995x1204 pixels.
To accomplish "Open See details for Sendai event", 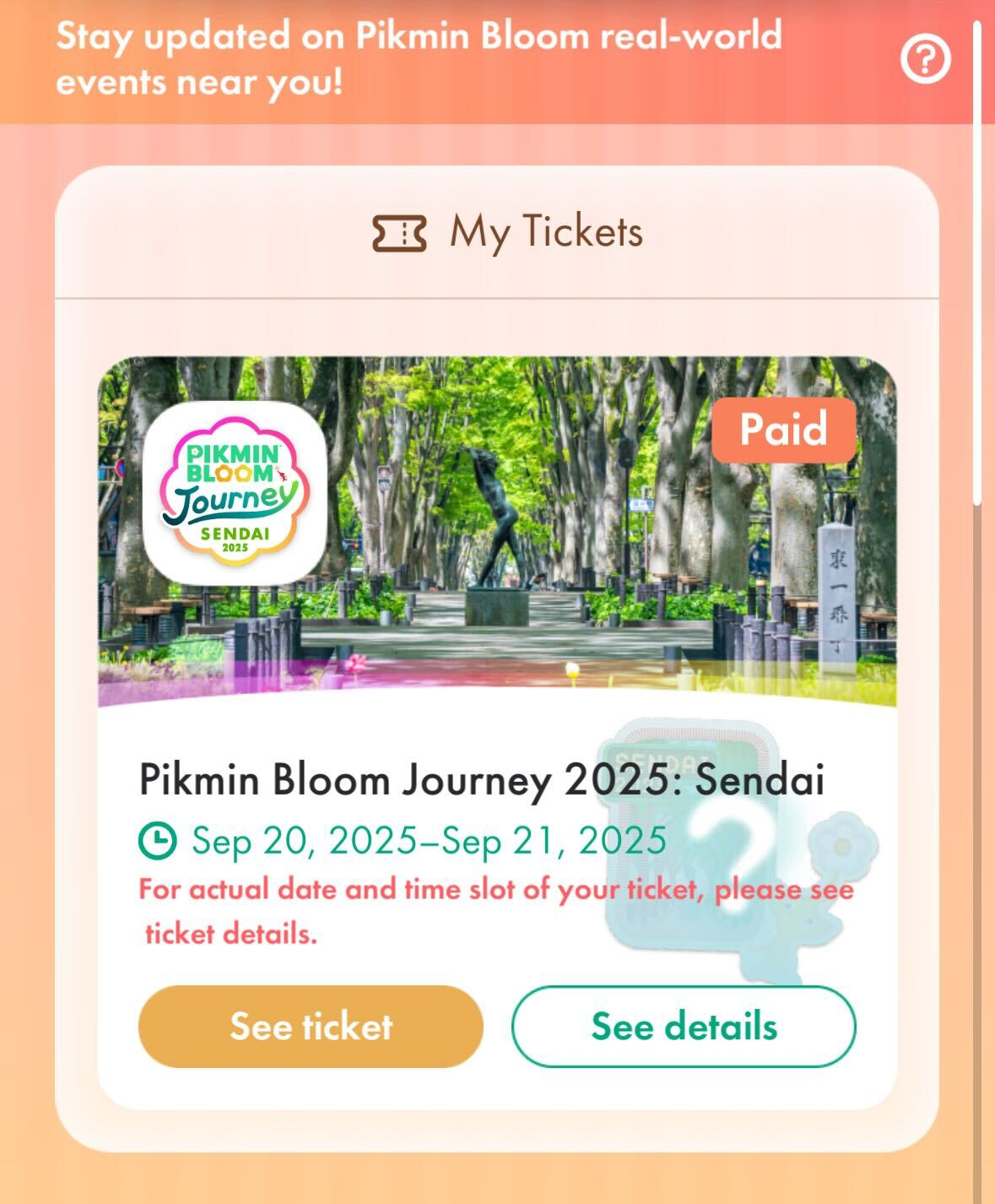I will [684, 1026].
